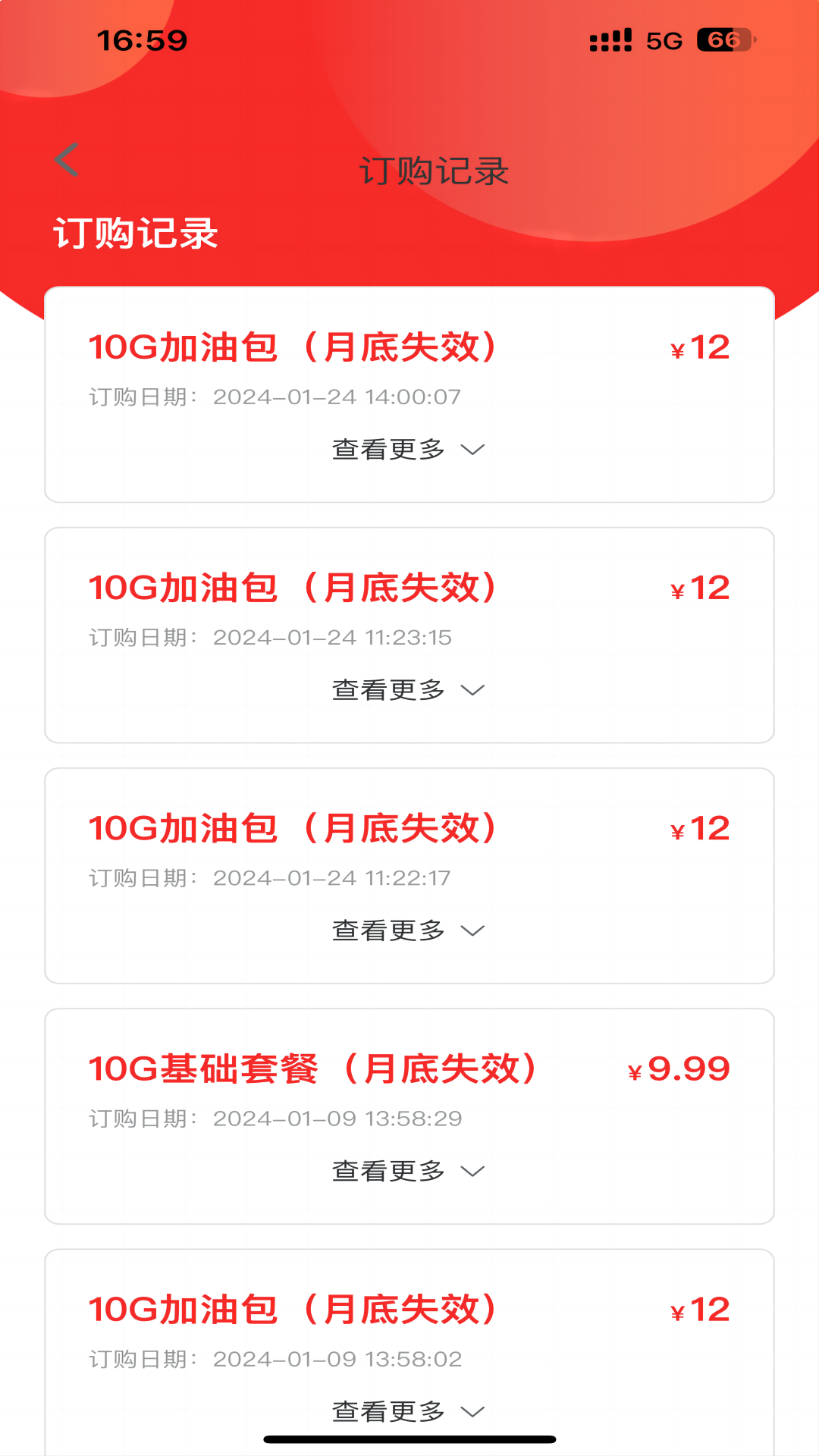
Task: Expand 查看更多 on the bottom order card
Action: click(x=406, y=1409)
